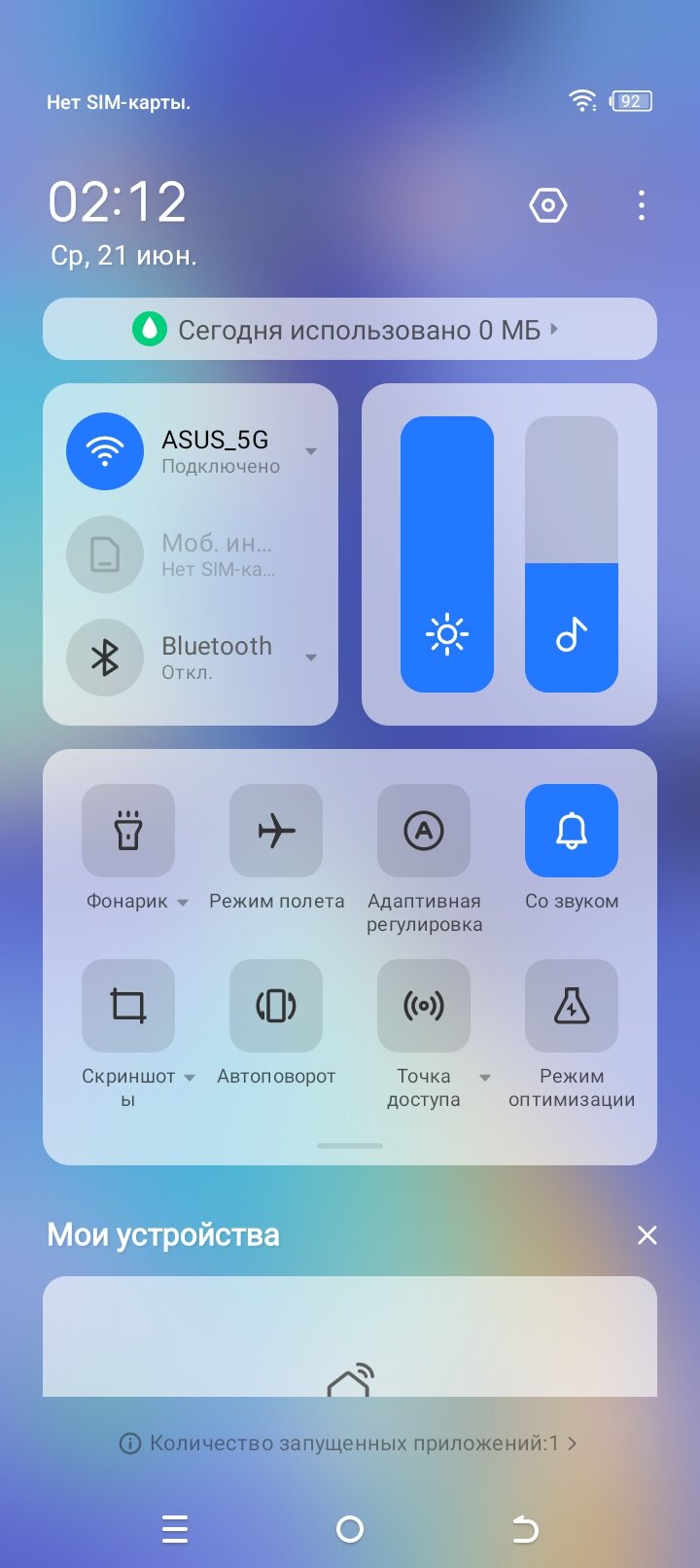Open settings via the hexagon gear icon

(547, 205)
